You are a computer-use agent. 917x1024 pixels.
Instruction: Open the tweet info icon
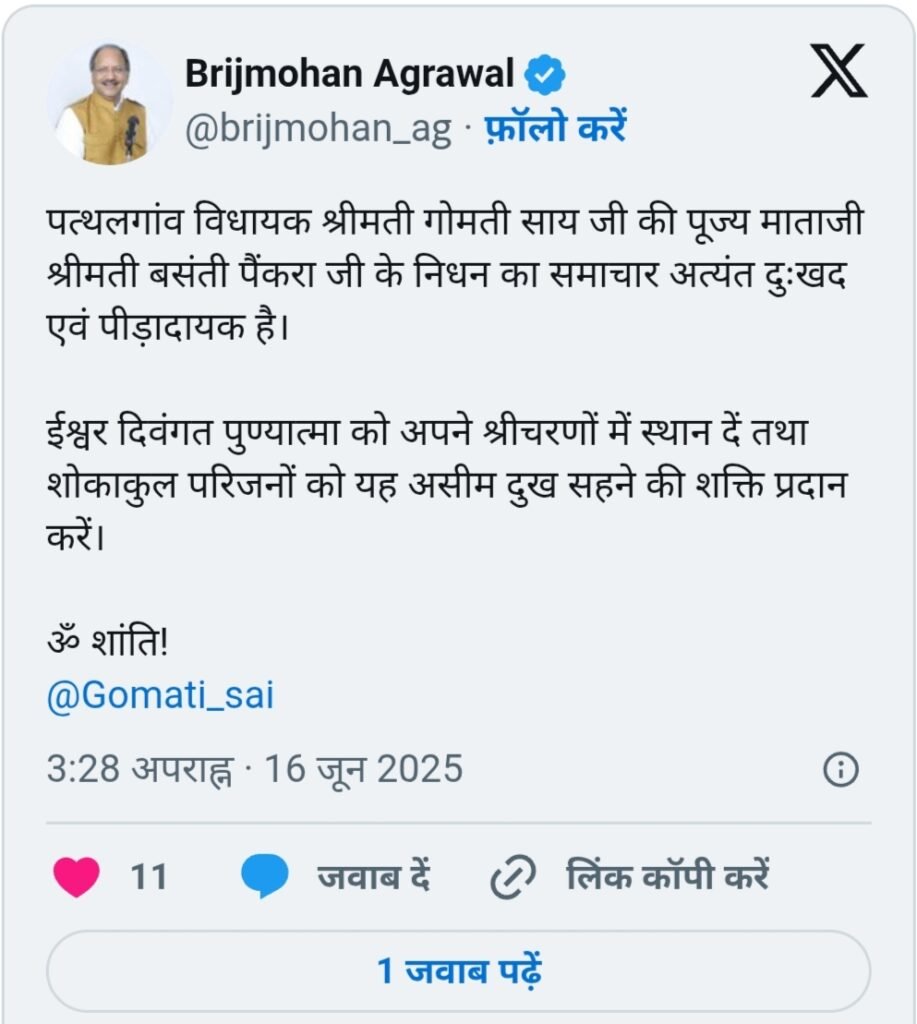point(840,769)
